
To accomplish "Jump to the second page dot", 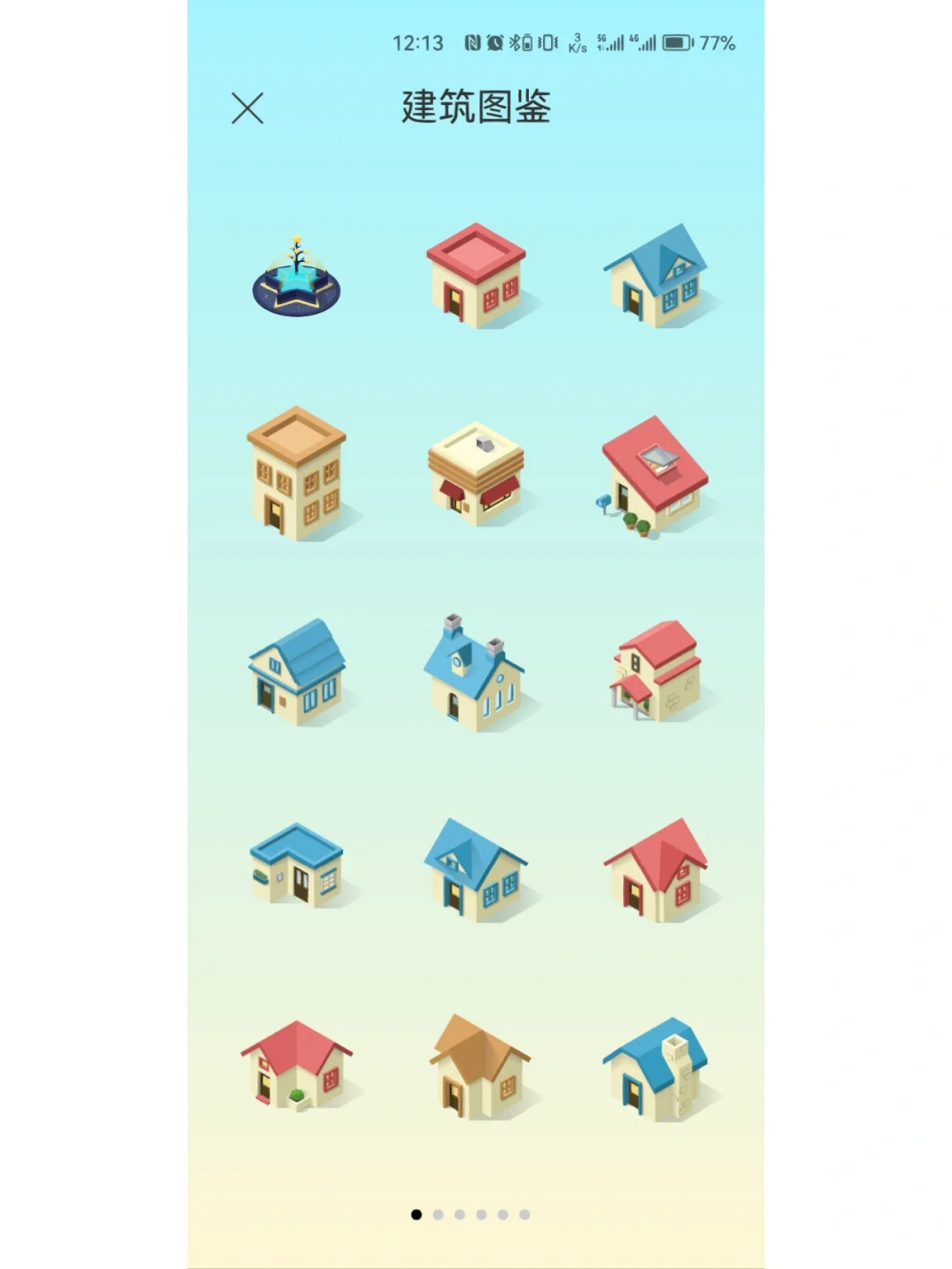I will coord(438,1214).
